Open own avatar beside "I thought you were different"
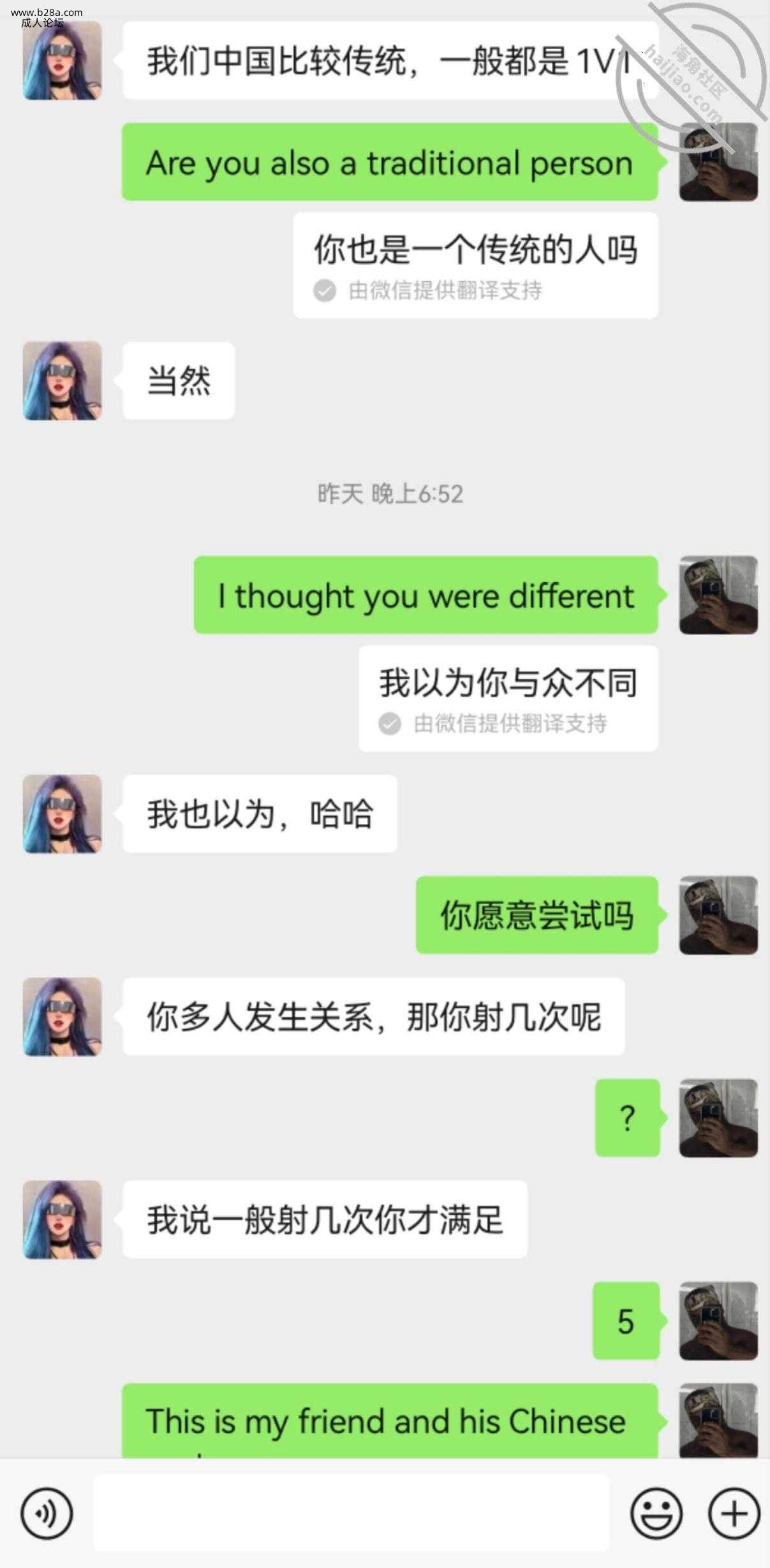770x1568 pixels. tap(718, 595)
